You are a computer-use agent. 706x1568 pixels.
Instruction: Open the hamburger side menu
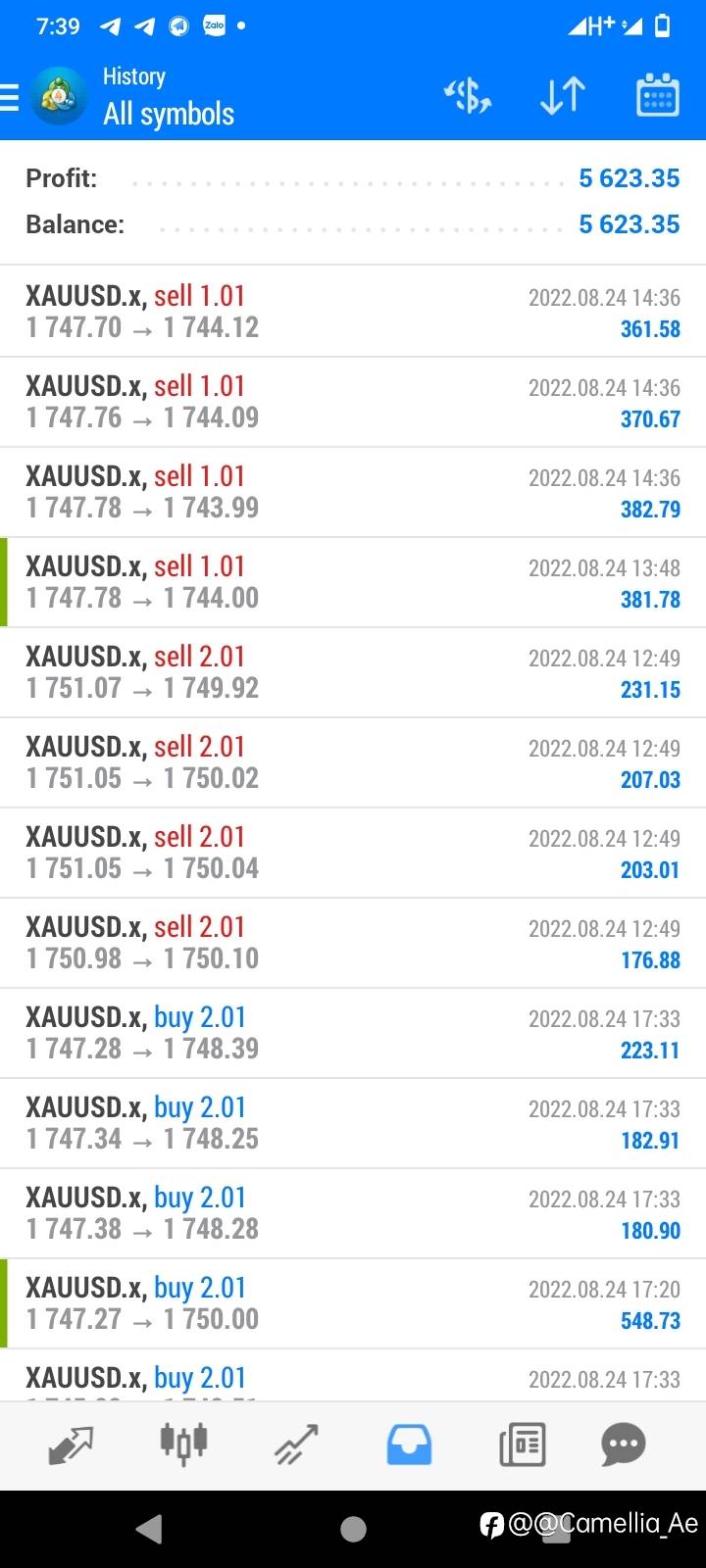(x=10, y=97)
